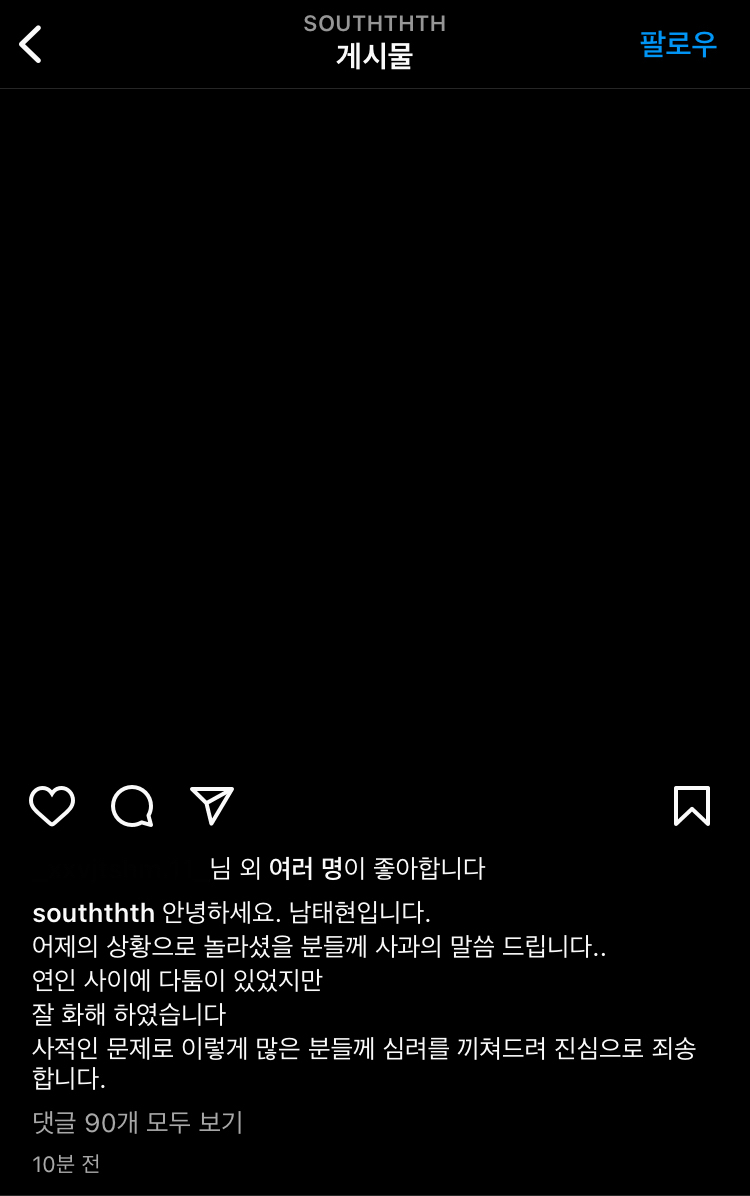Open all 90 comments via 댓글 90개 모두 보기
The width and height of the screenshot is (750, 1196).
pyautogui.click(x=137, y=1123)
